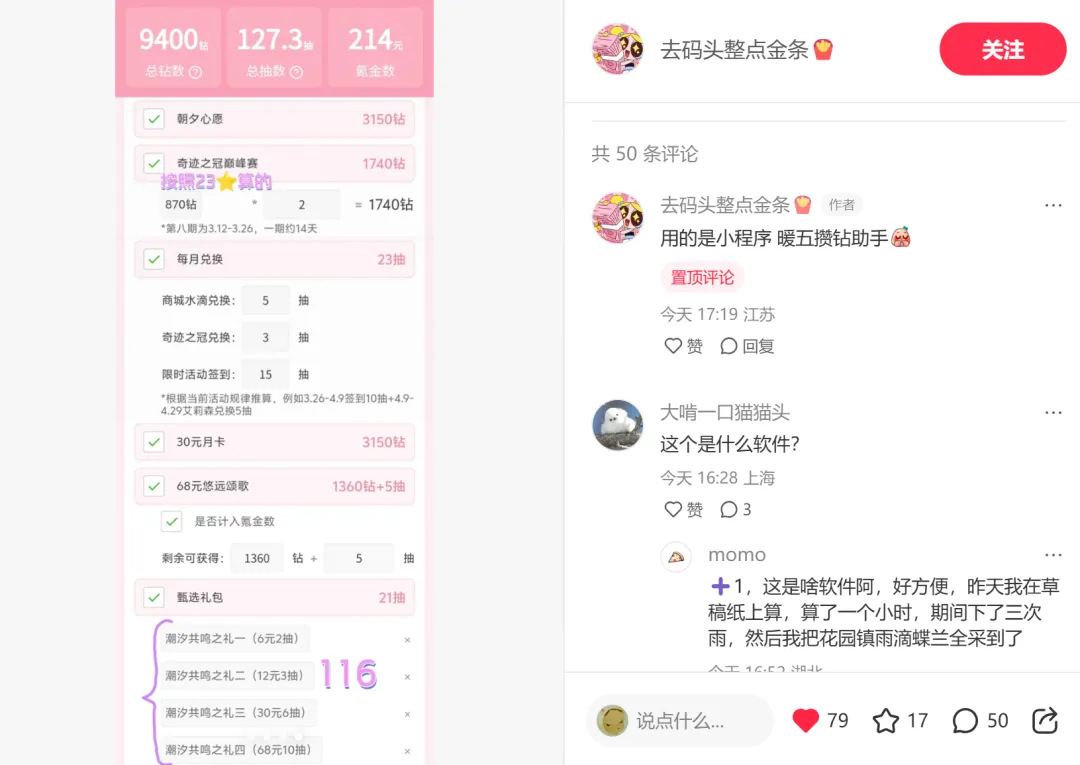
Task: Tap the 说点什么 comment input field
Action: (x=680, y=720)
